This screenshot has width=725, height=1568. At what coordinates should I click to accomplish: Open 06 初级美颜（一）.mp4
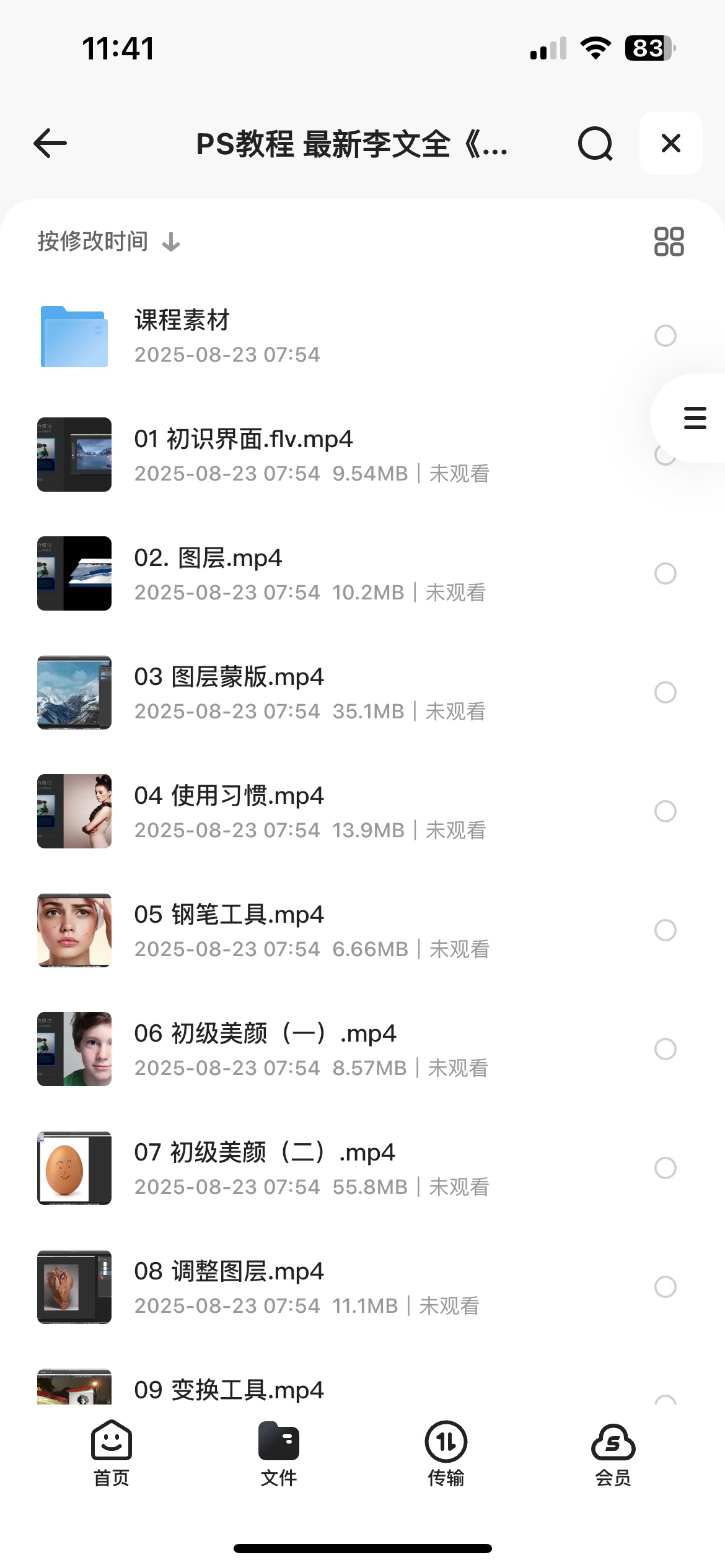[x=265, y=1049]
